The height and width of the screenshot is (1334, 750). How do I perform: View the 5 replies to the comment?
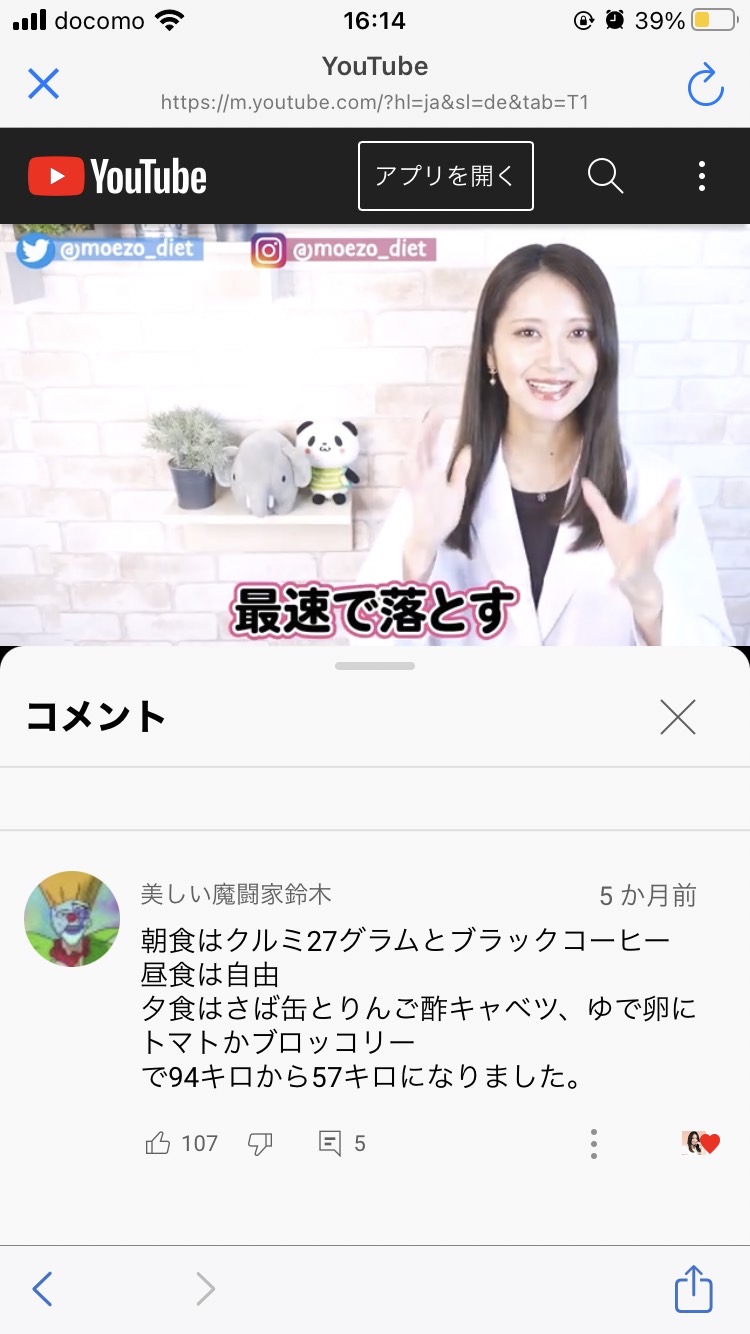pos(342,1143)
